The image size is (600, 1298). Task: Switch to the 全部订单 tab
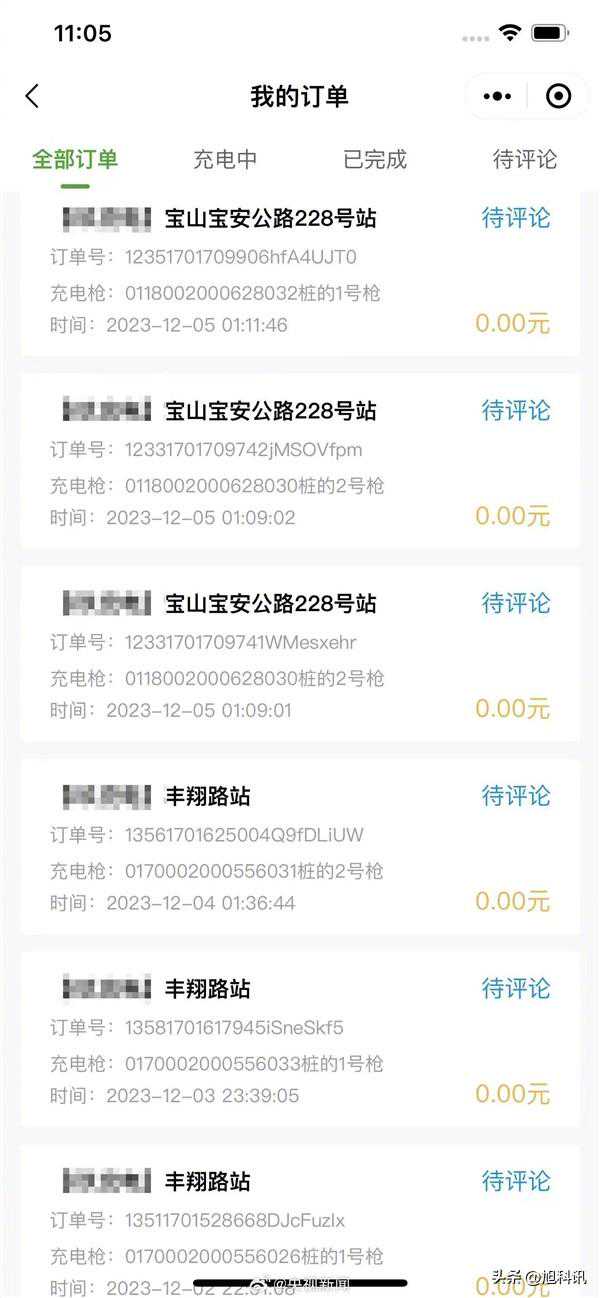click(x=75, y=159)
